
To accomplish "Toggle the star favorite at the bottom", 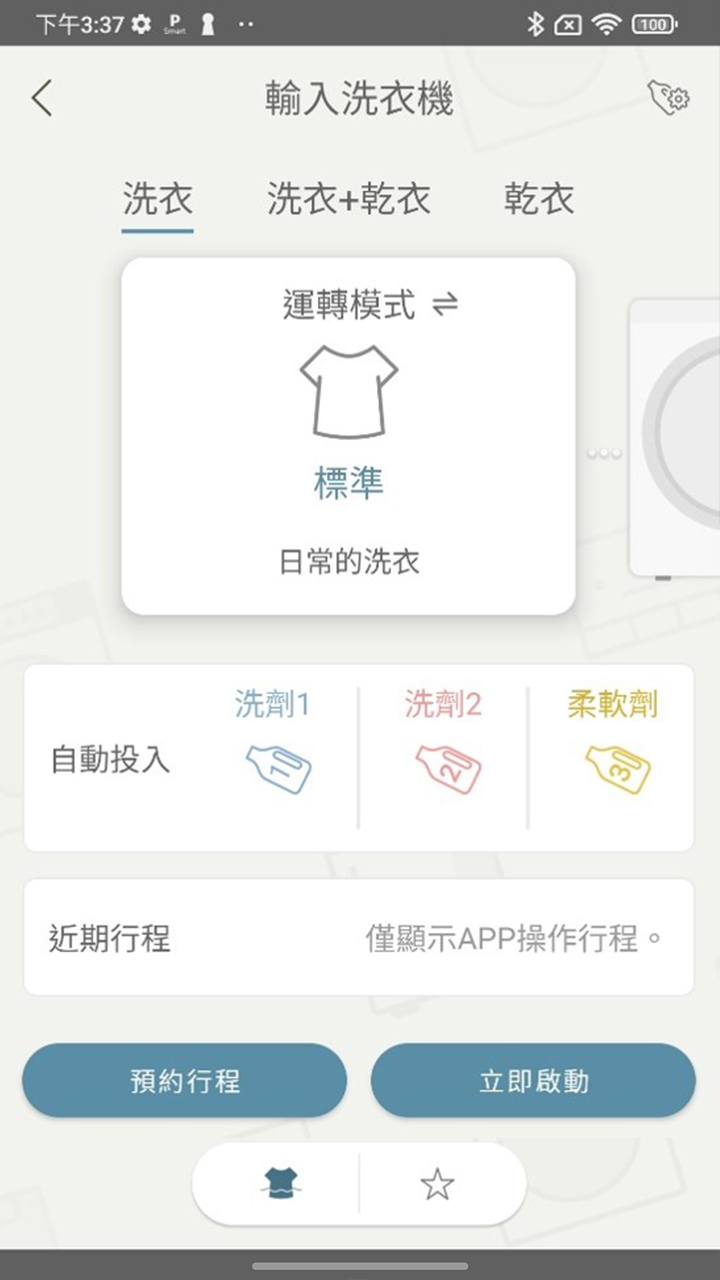I will [x=437, y=1184].
